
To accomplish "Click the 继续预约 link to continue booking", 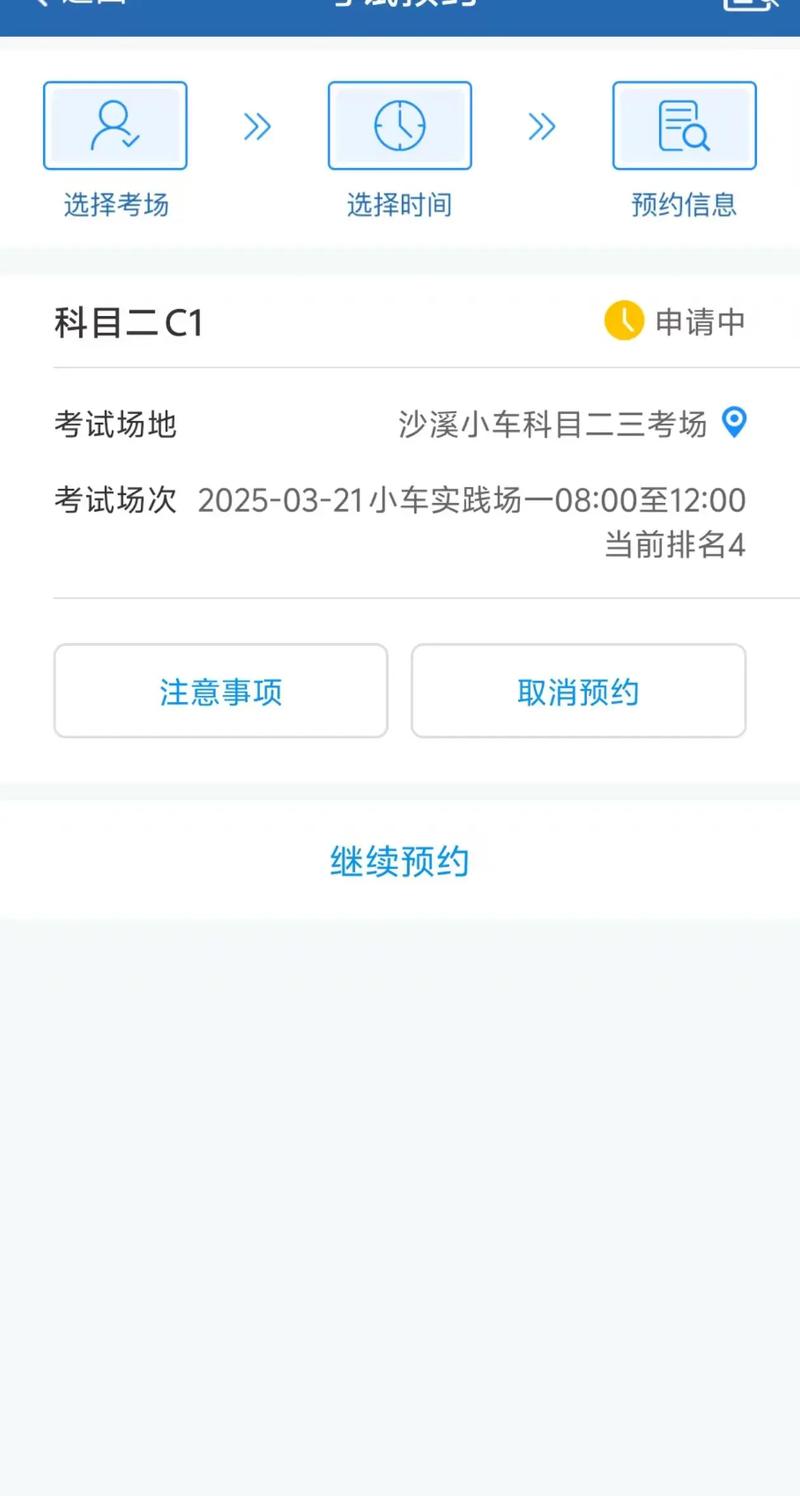I will click(400, 860).
